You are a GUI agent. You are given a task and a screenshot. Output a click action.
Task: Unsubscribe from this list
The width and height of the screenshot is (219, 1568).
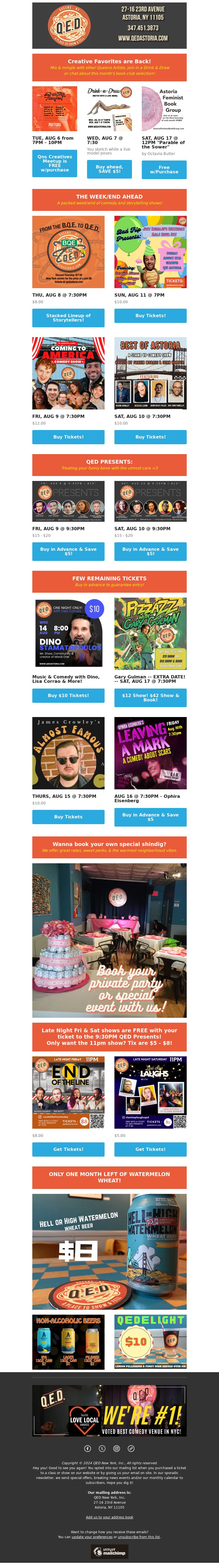(x=139, y=1537)
